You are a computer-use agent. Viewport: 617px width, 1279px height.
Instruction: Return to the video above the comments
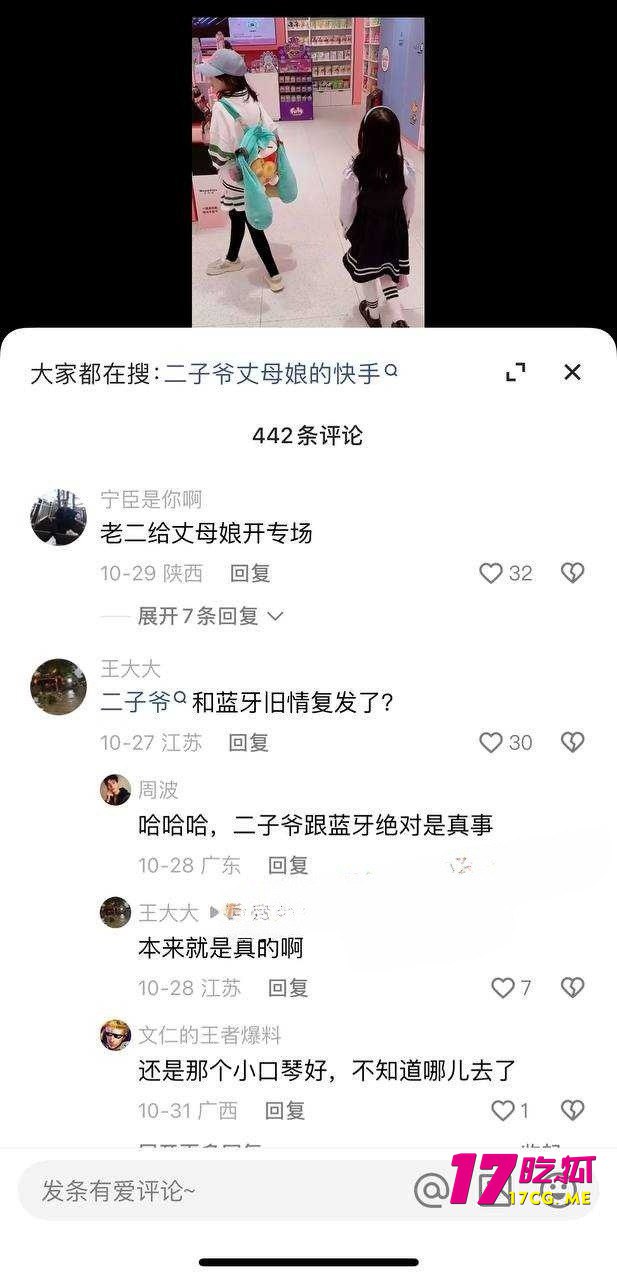tap(308, 170)
